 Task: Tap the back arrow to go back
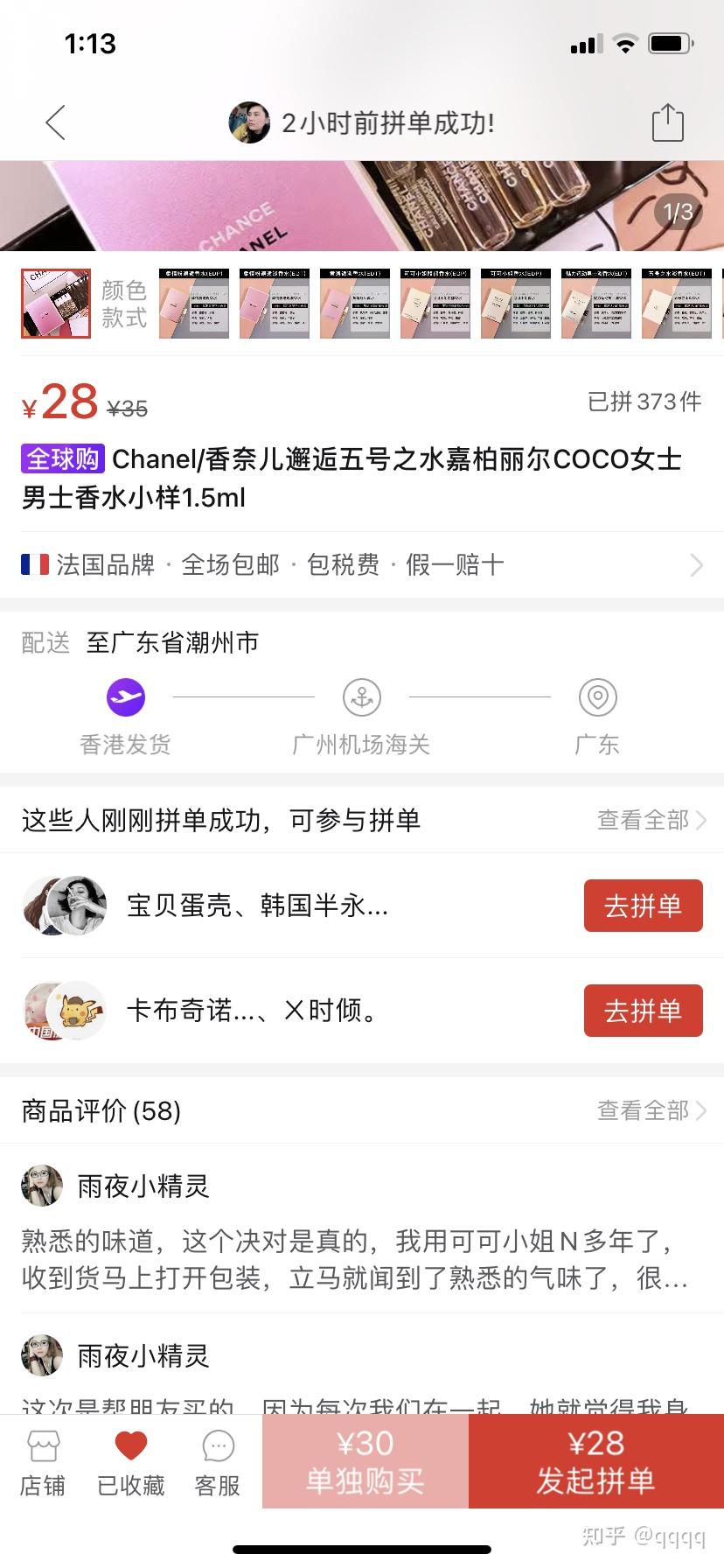[x=54, y=122]
